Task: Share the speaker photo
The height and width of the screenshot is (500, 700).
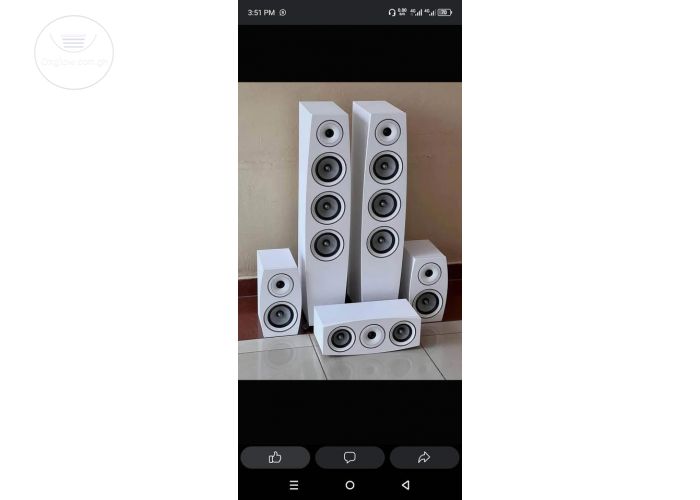Action: (x=424, y=457)
